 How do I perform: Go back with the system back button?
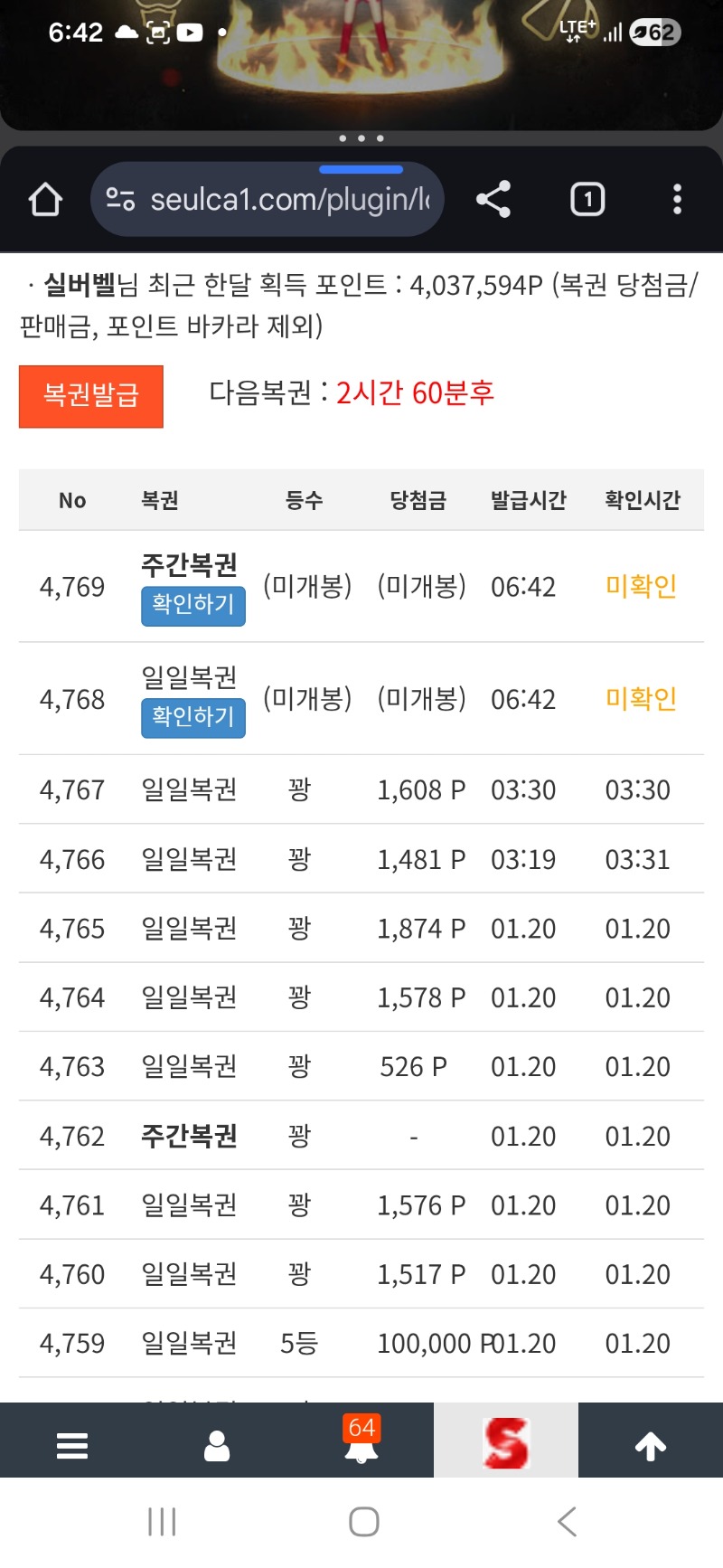pos(567,1522)
